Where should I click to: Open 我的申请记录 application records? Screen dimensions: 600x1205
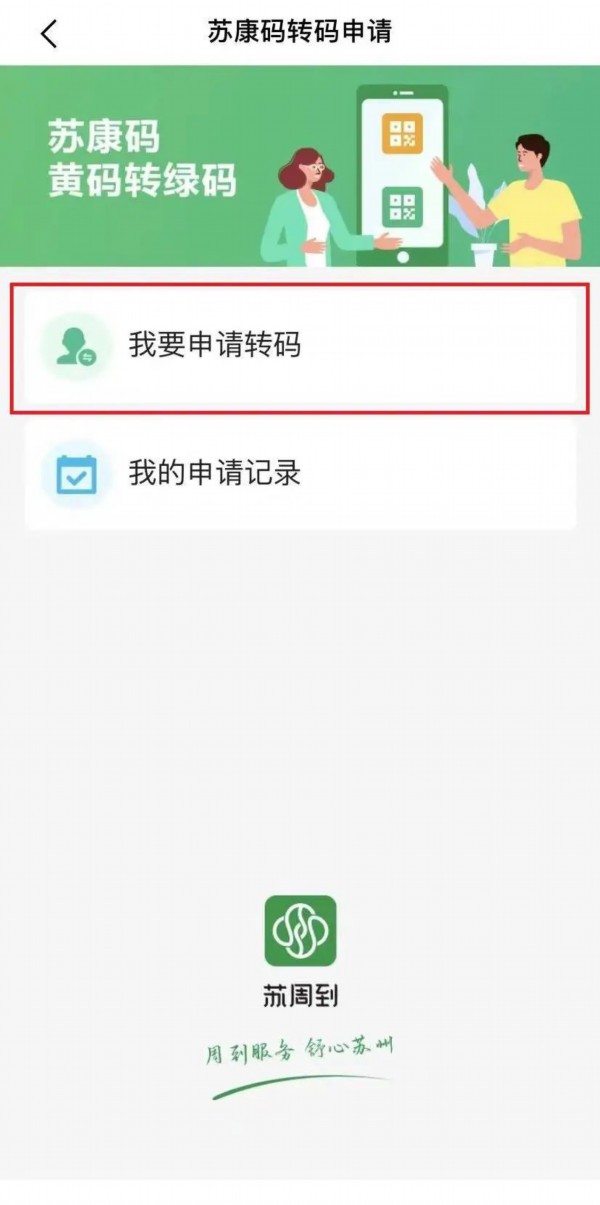(300, 474)
